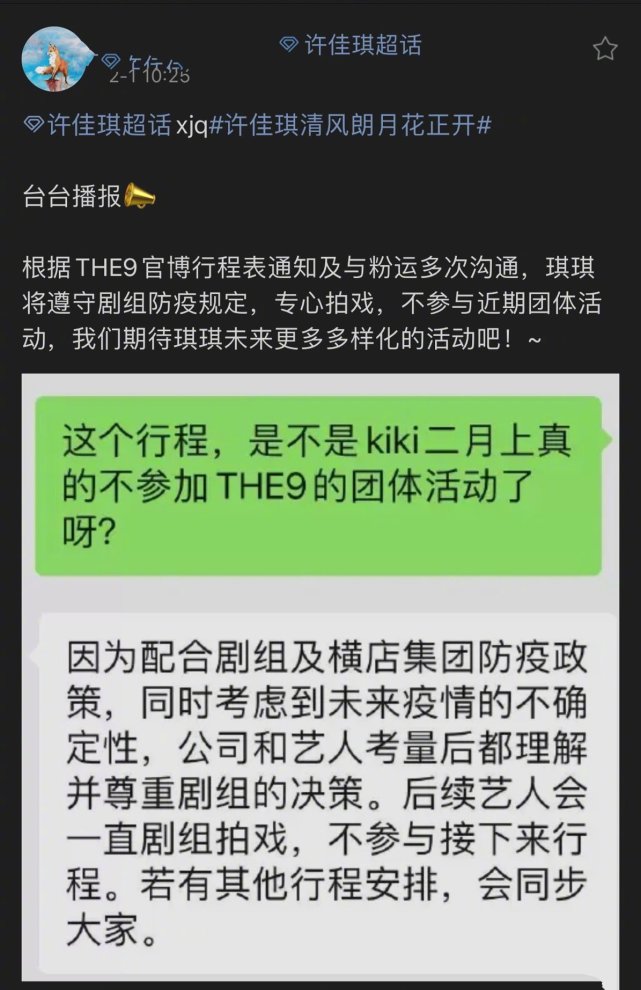Tap the star icon to favorite post
Viewport: 641px width, 990px height.
pos(605,49)
